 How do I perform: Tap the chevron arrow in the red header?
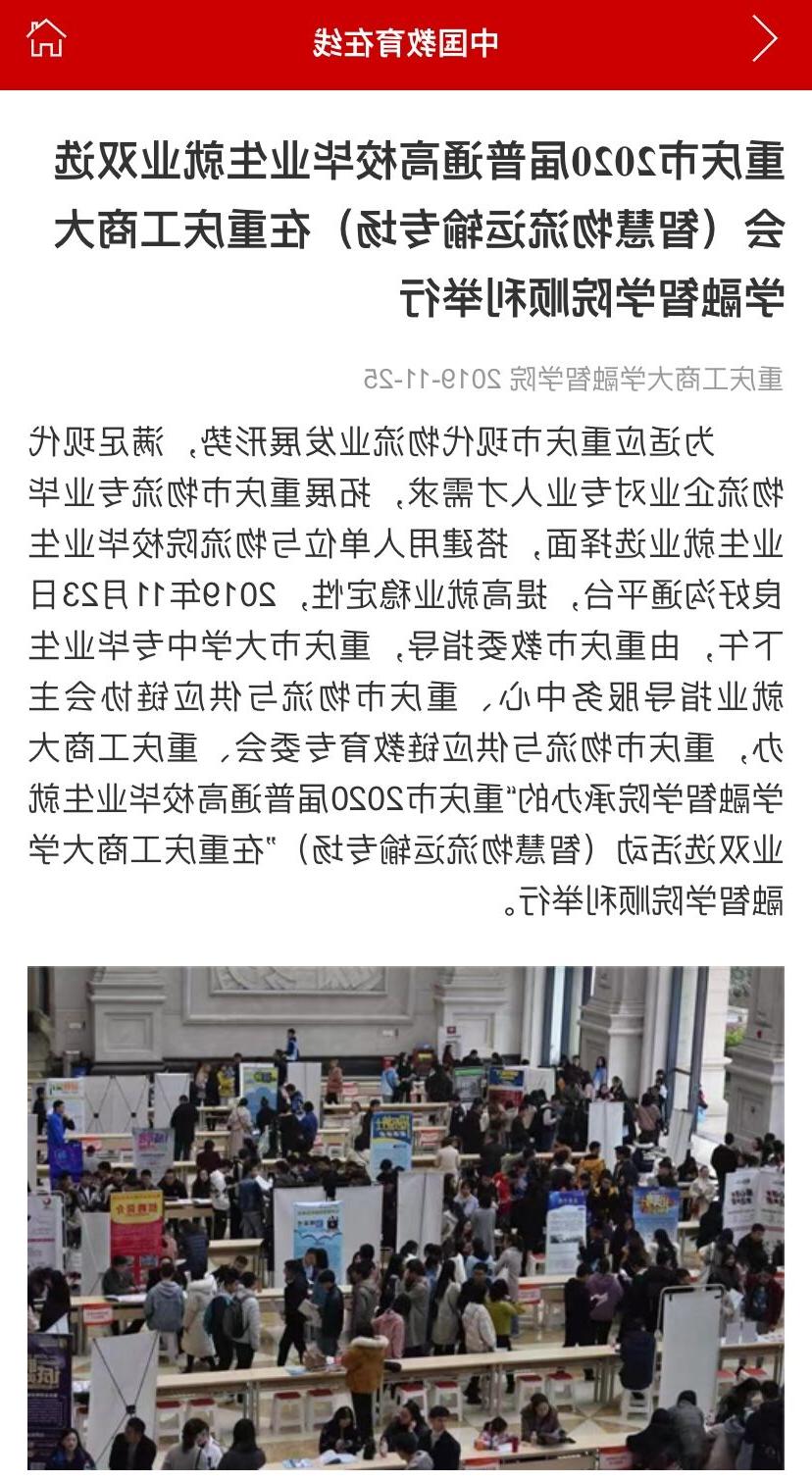click(764, 40)
